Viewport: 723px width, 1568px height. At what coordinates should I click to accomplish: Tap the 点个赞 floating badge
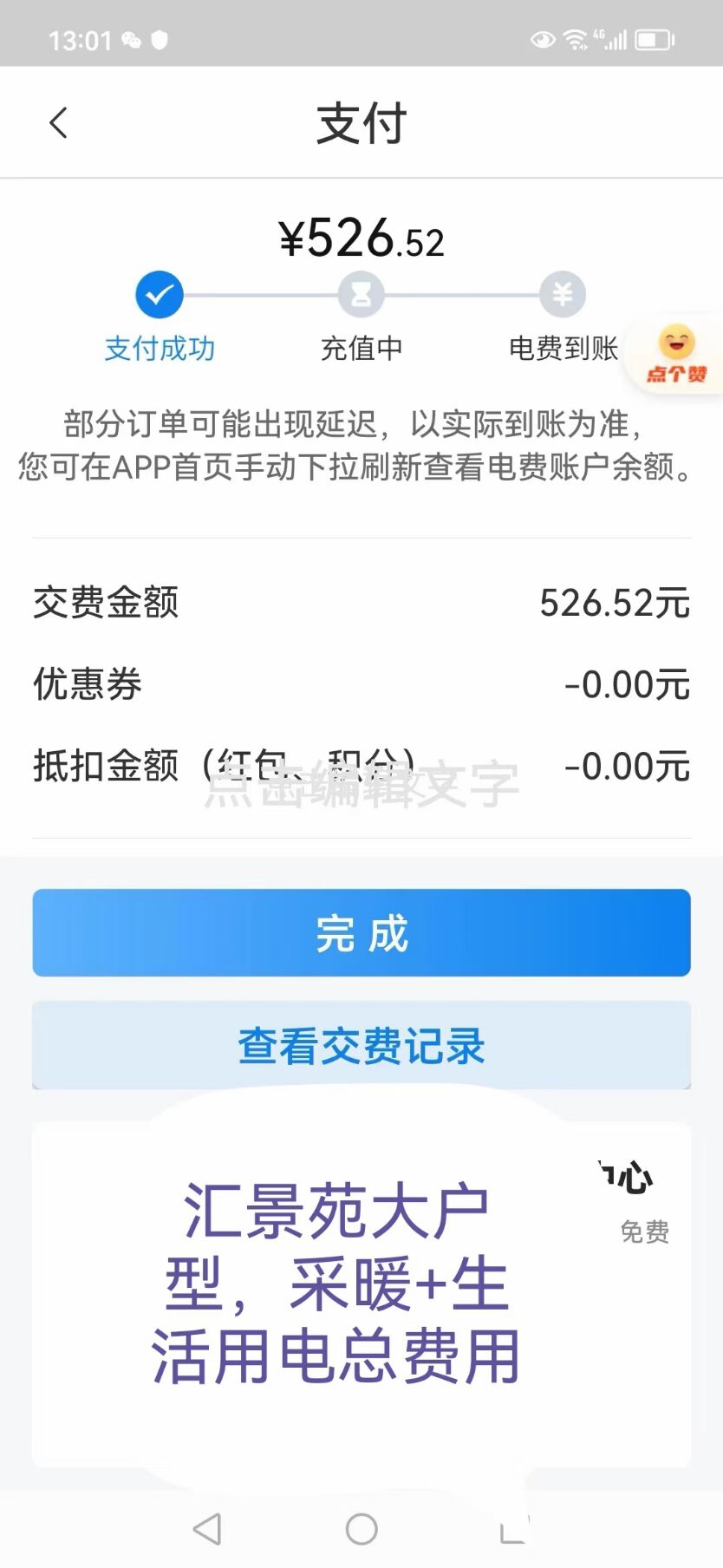point(675,355)
